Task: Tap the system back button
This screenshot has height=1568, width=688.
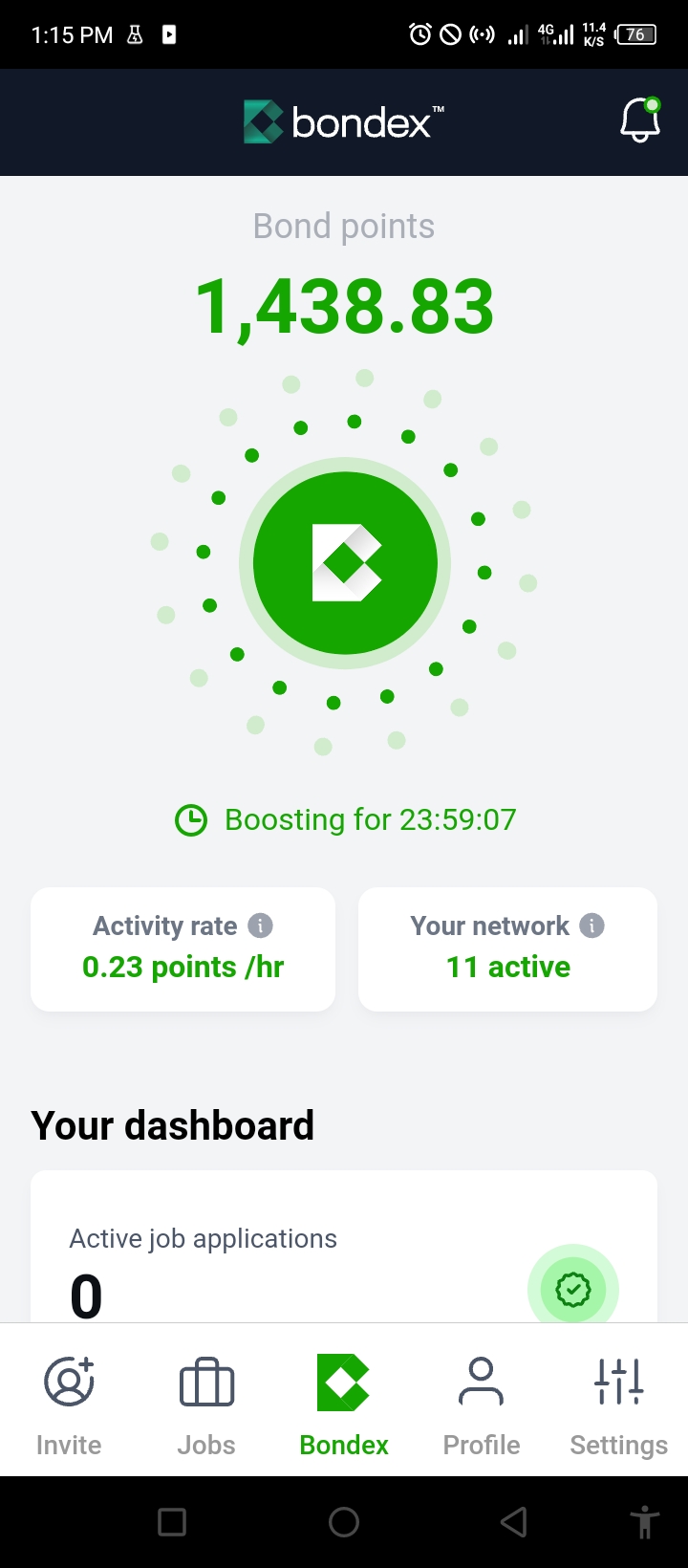Action: point(514,1521)
